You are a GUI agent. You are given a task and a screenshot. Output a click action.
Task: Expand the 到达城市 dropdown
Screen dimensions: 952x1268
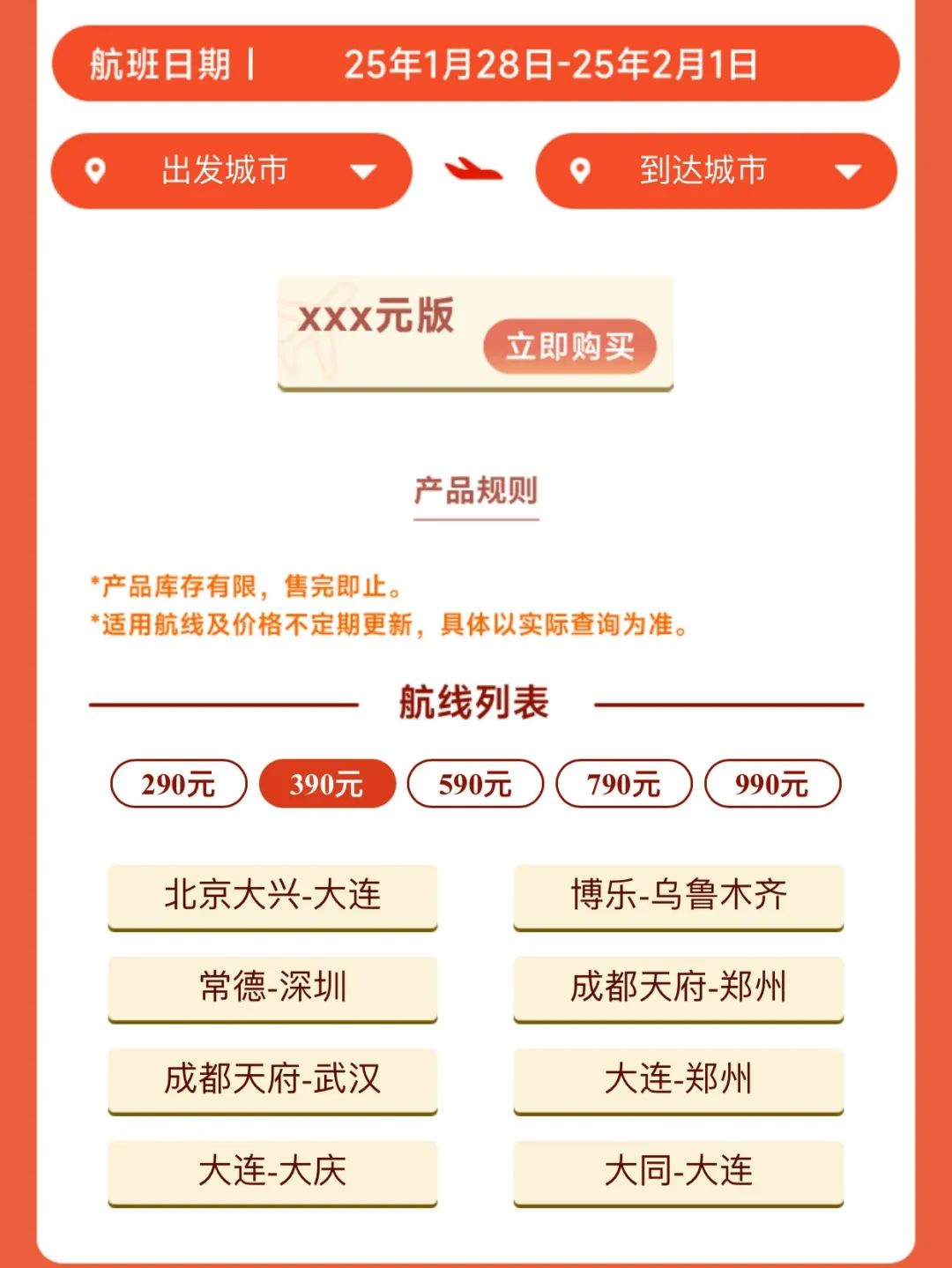tap(716, 171)
